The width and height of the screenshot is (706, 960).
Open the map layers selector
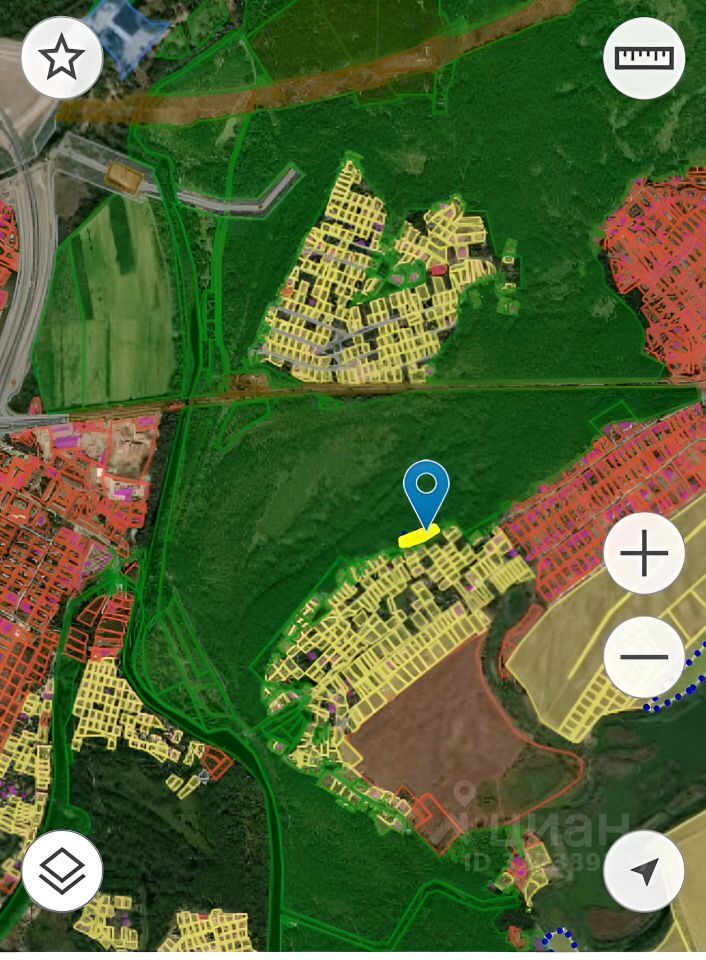tap(62, 871)
